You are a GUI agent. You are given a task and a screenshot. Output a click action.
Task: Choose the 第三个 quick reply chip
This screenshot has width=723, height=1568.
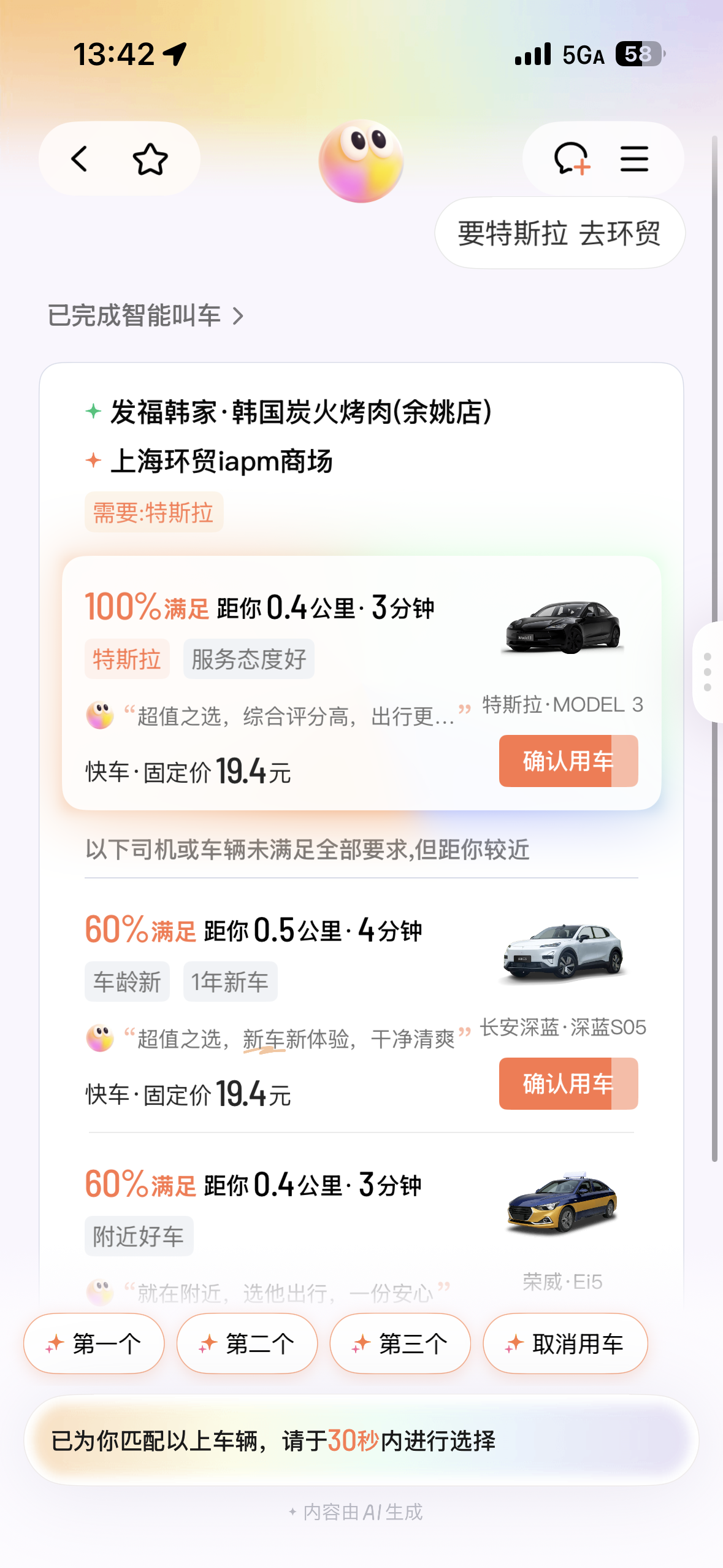pos(400,1343)
